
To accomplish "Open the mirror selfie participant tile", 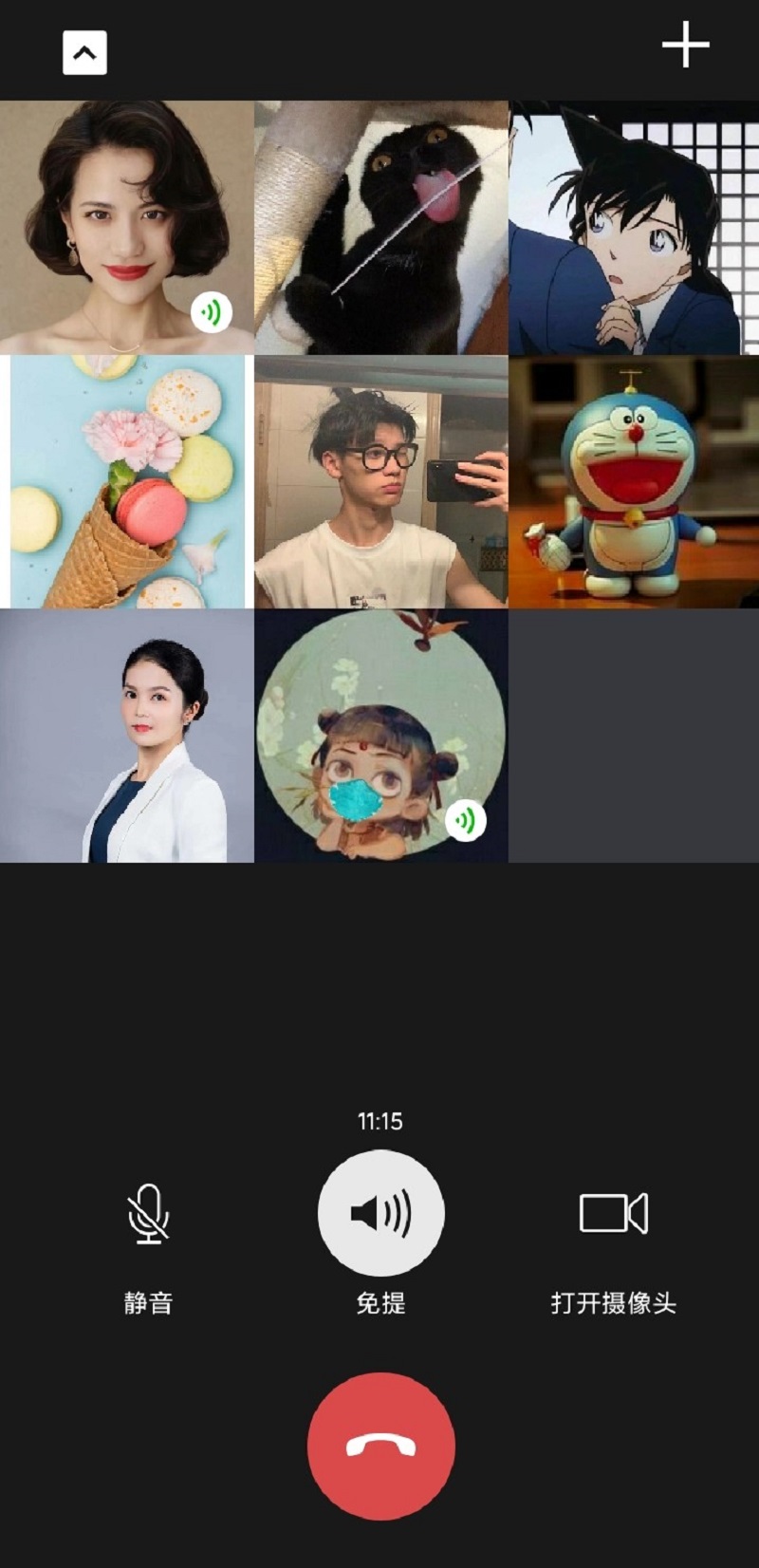I will coord(380,482).
